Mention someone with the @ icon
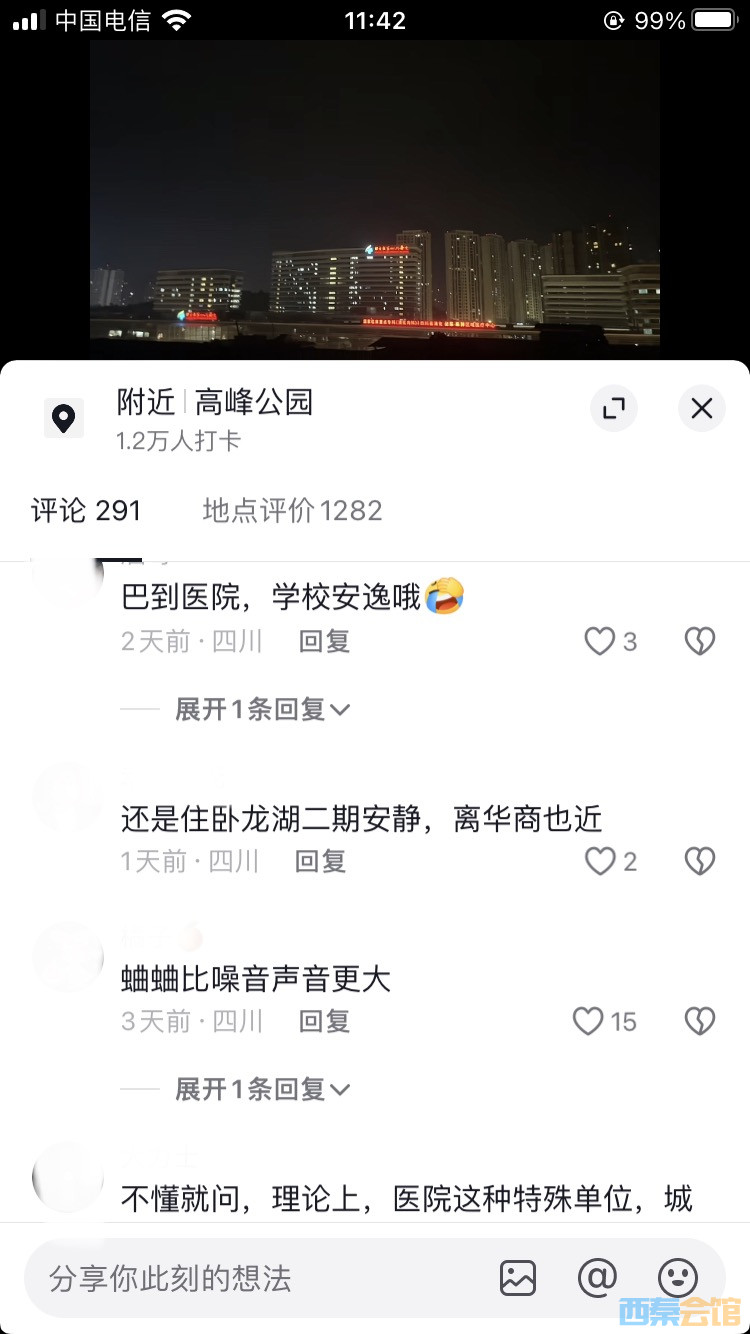 (597, 1278)
